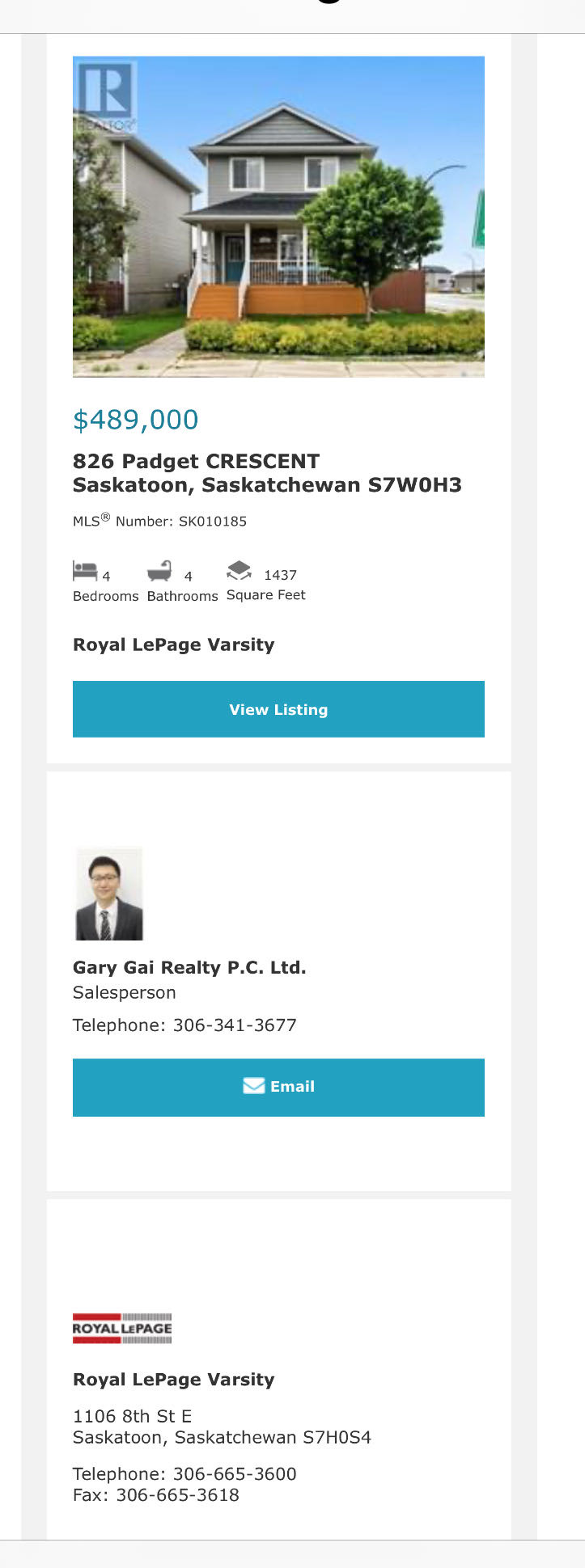Tap the View Listing button

pyautogui.click(x=278, y=709)
